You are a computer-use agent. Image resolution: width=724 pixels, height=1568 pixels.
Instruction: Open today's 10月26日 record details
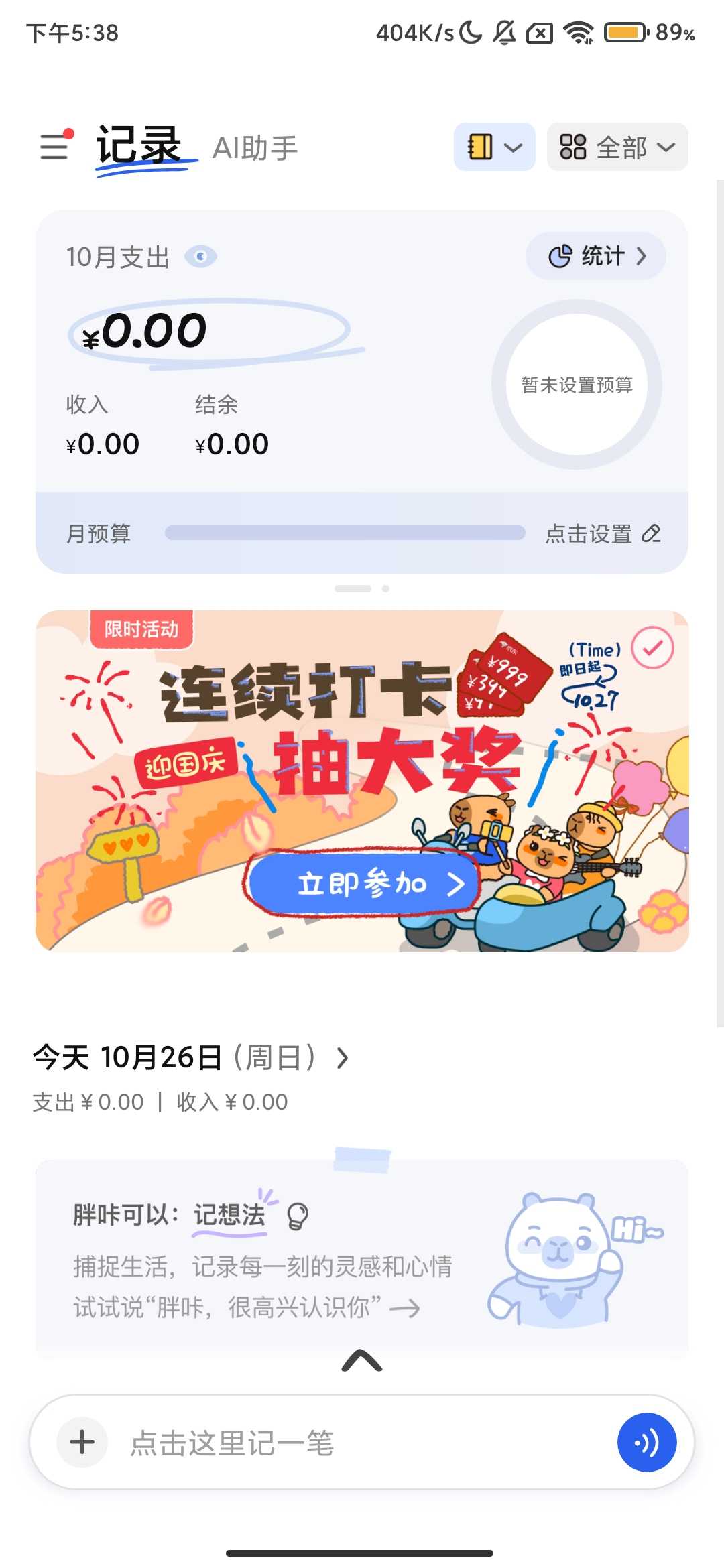[192, 1058]
